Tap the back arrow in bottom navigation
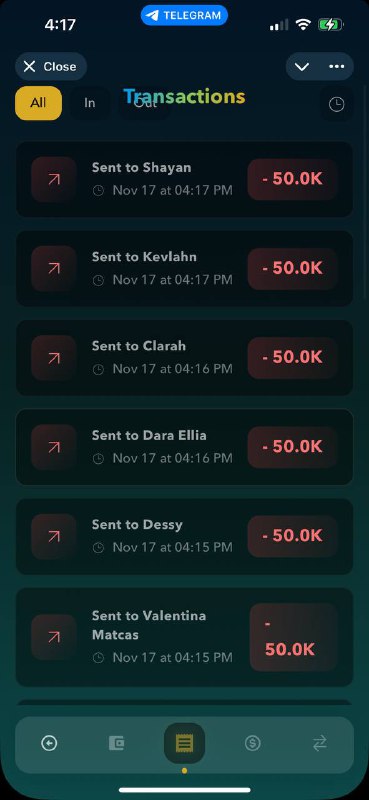Image resolution: width=369 pixels, height=800 pixels. coord(50,744)
